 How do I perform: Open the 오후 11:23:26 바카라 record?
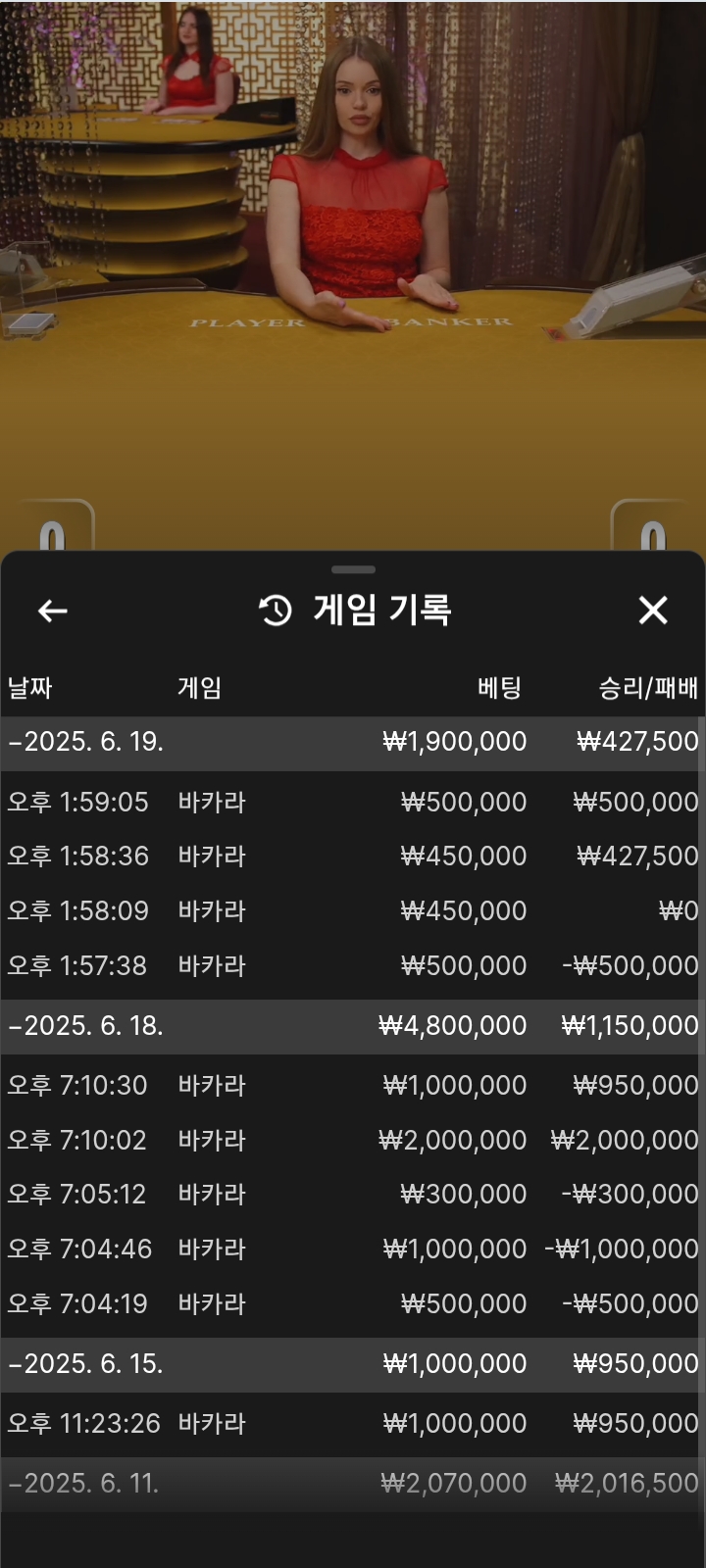point(353,1424)
